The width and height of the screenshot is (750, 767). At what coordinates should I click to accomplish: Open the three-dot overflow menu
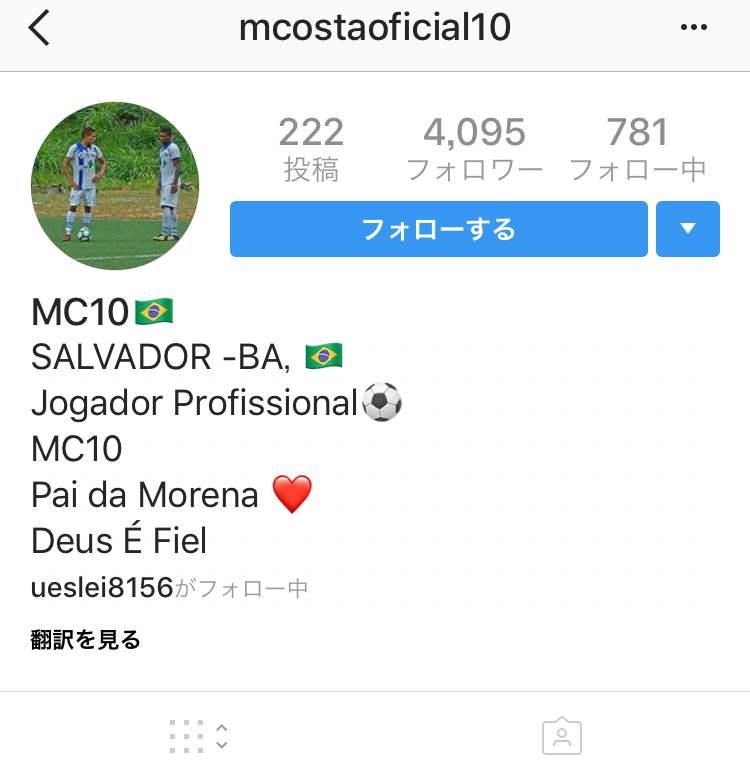(693, 28)
